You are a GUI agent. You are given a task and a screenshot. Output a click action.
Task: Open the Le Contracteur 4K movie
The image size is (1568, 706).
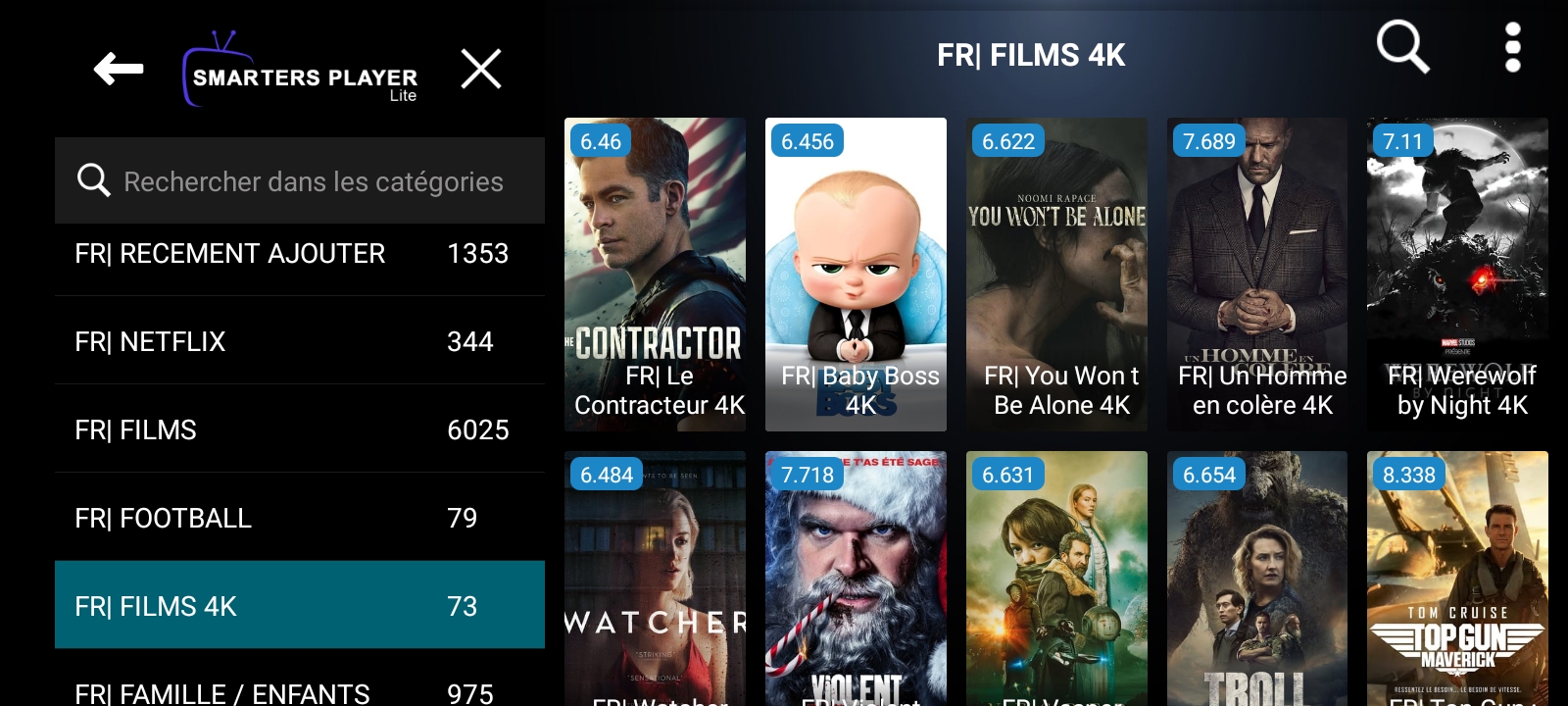click(x=655, y=275)
